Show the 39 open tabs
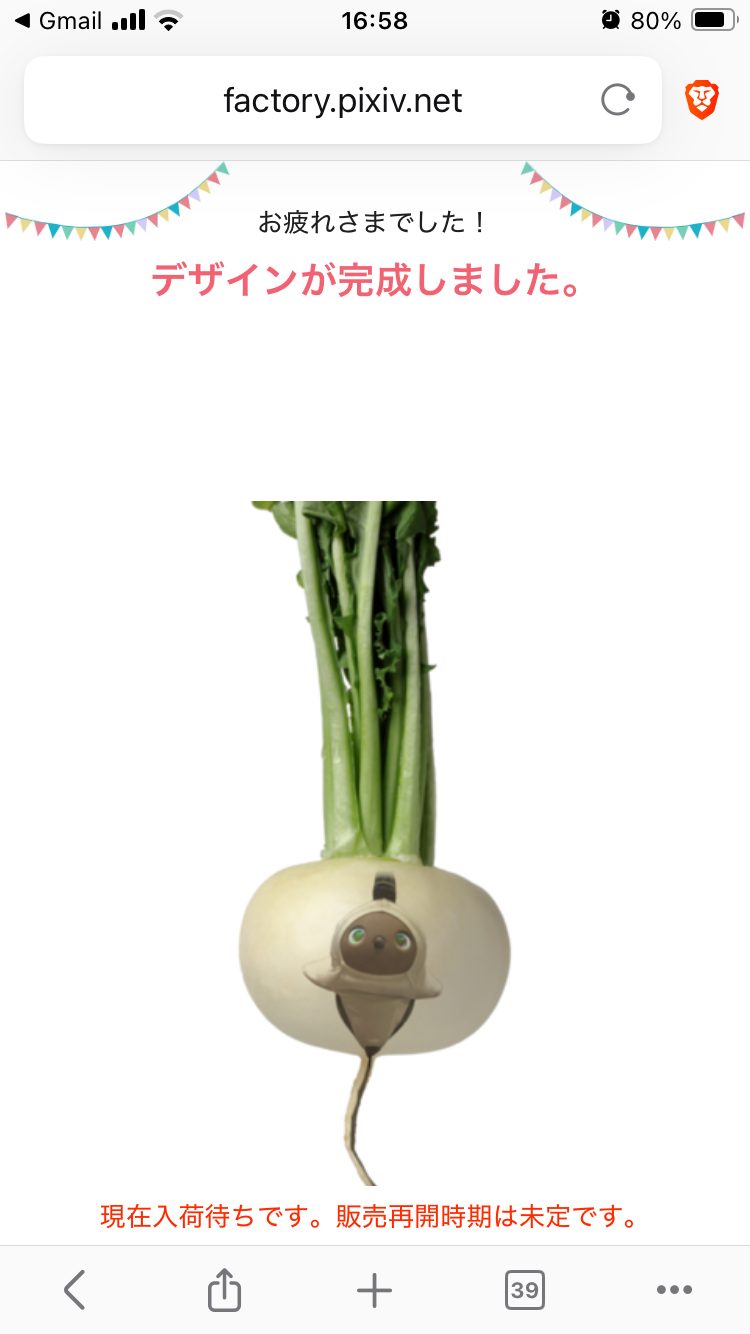The width and height of the screenshot is (750, 1334). 524,1289
